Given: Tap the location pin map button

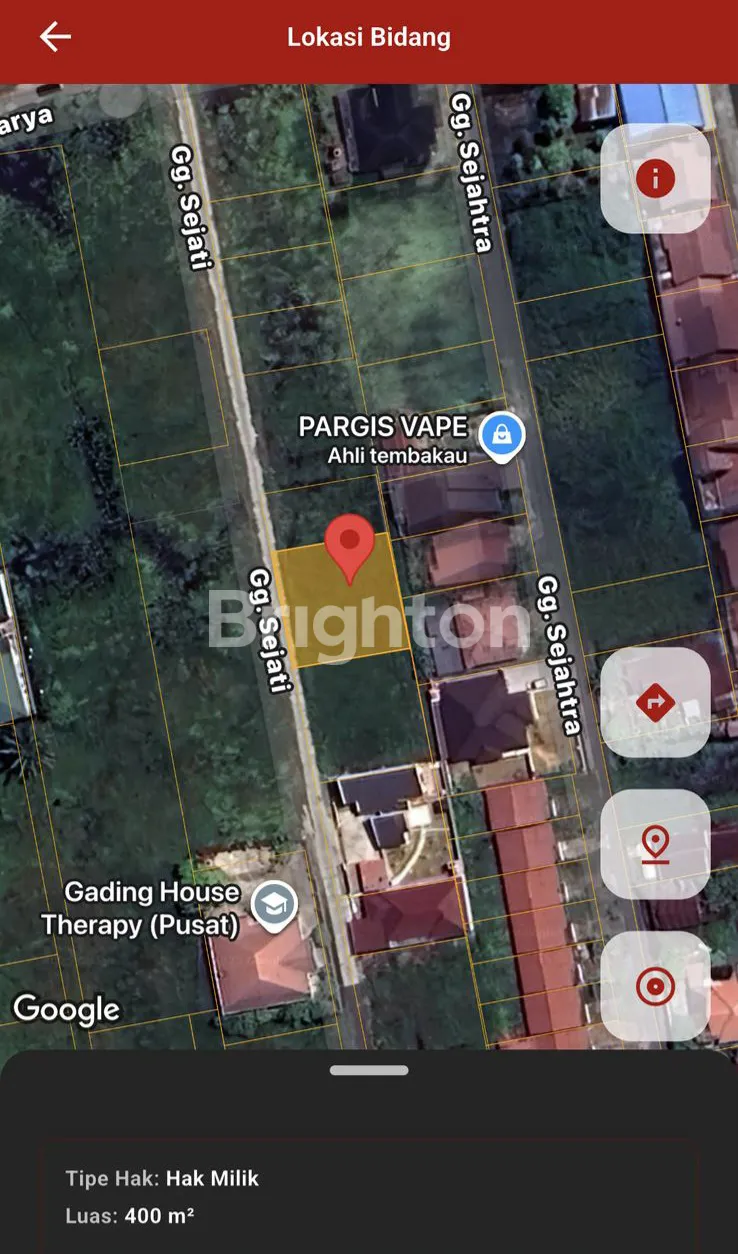Looking at the screenshot, I should (x=655, y=844).
